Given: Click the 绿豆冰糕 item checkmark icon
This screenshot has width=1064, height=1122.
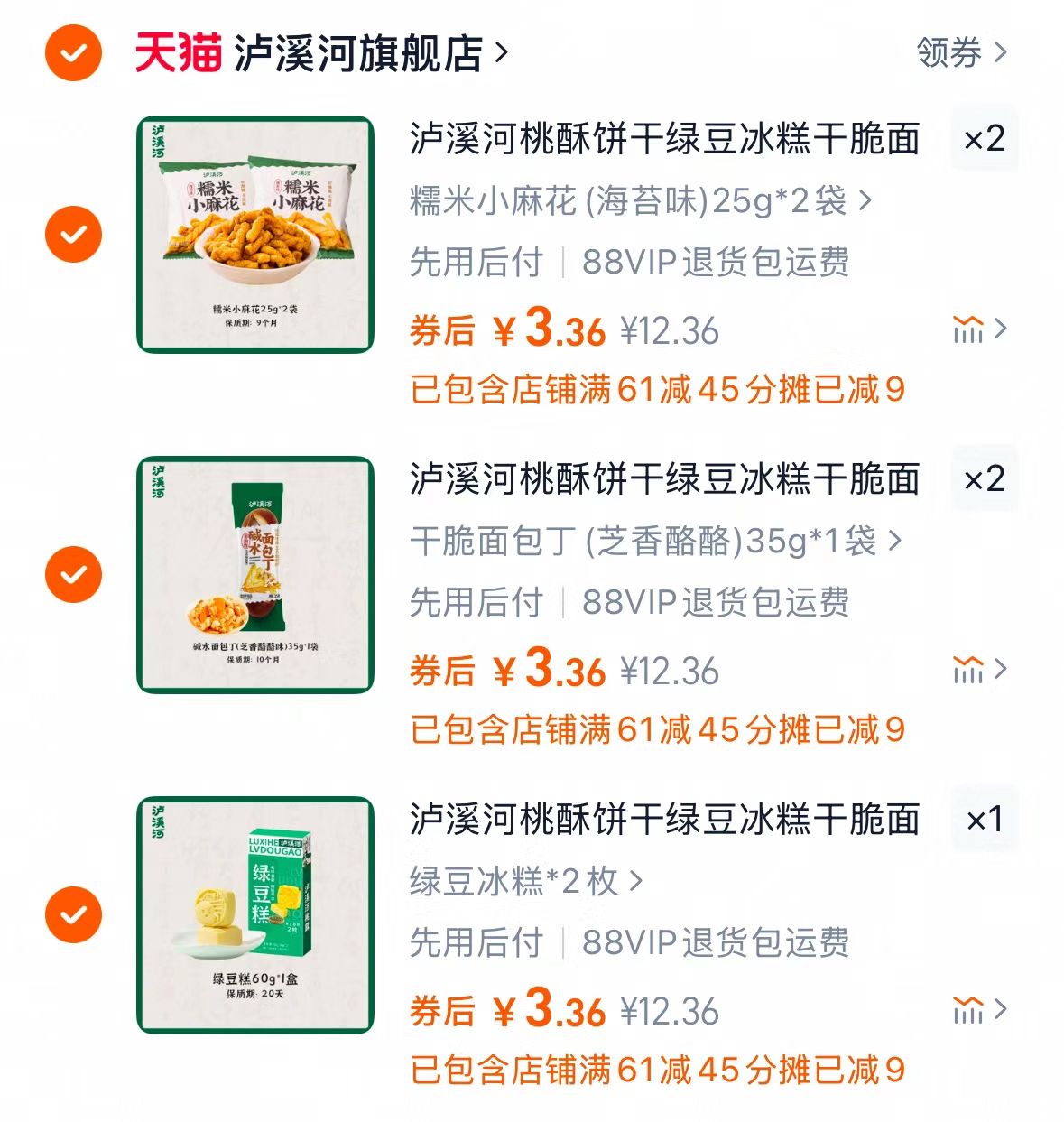Looking at the screenshot, I should [72, 913].
